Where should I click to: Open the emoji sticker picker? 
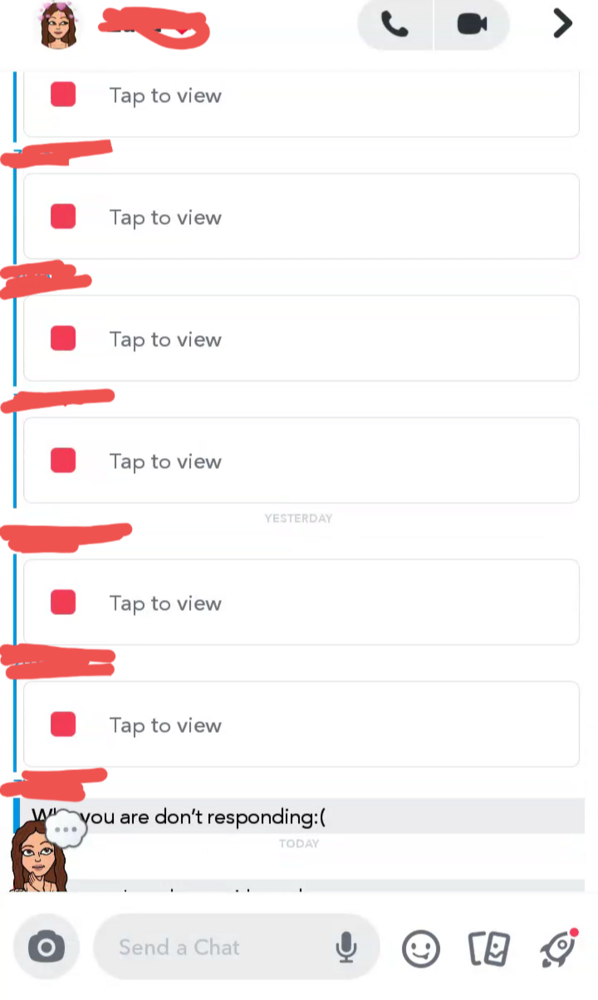point(421,949)
